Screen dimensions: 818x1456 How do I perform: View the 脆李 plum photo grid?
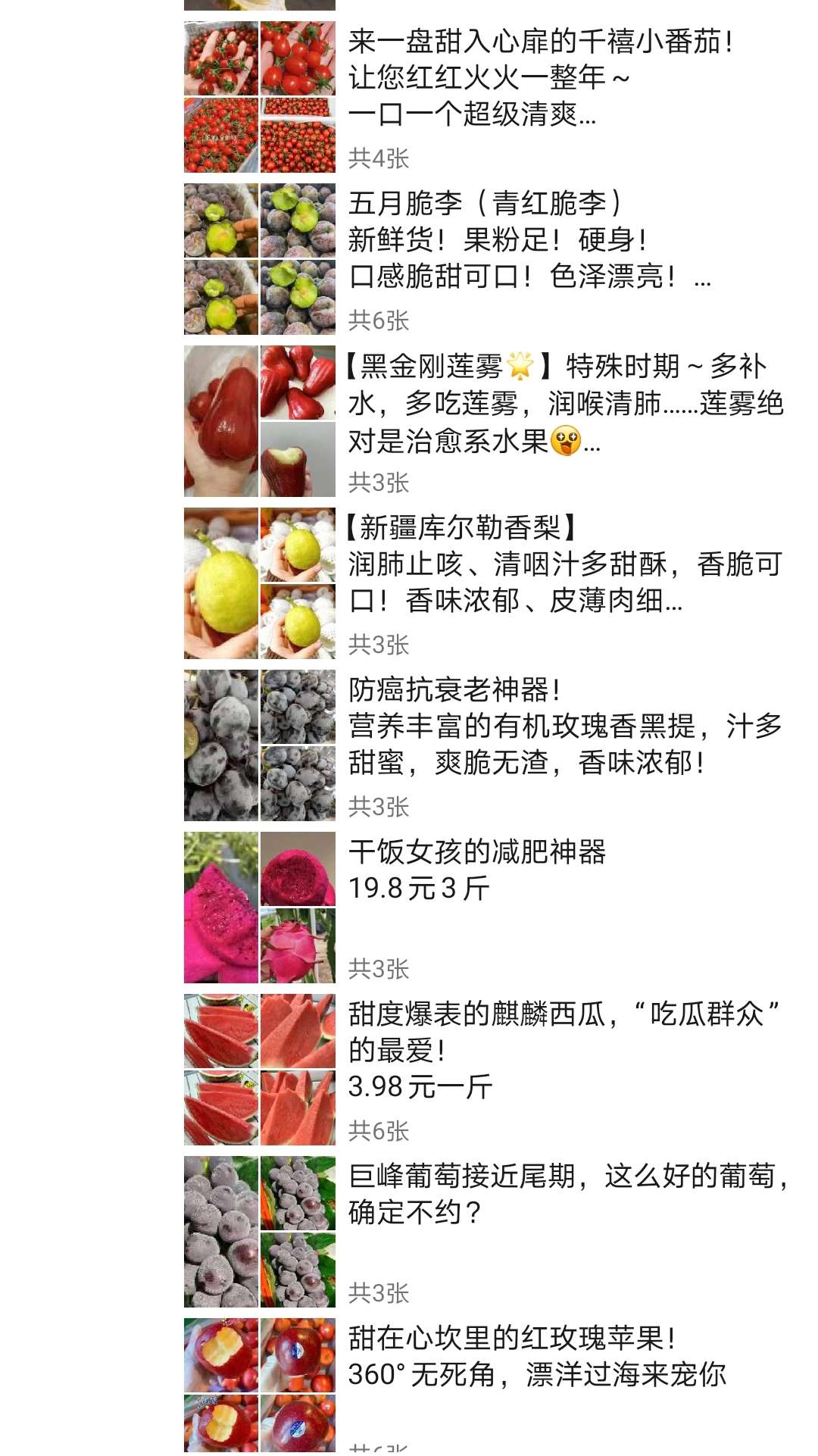pos(260,259)
